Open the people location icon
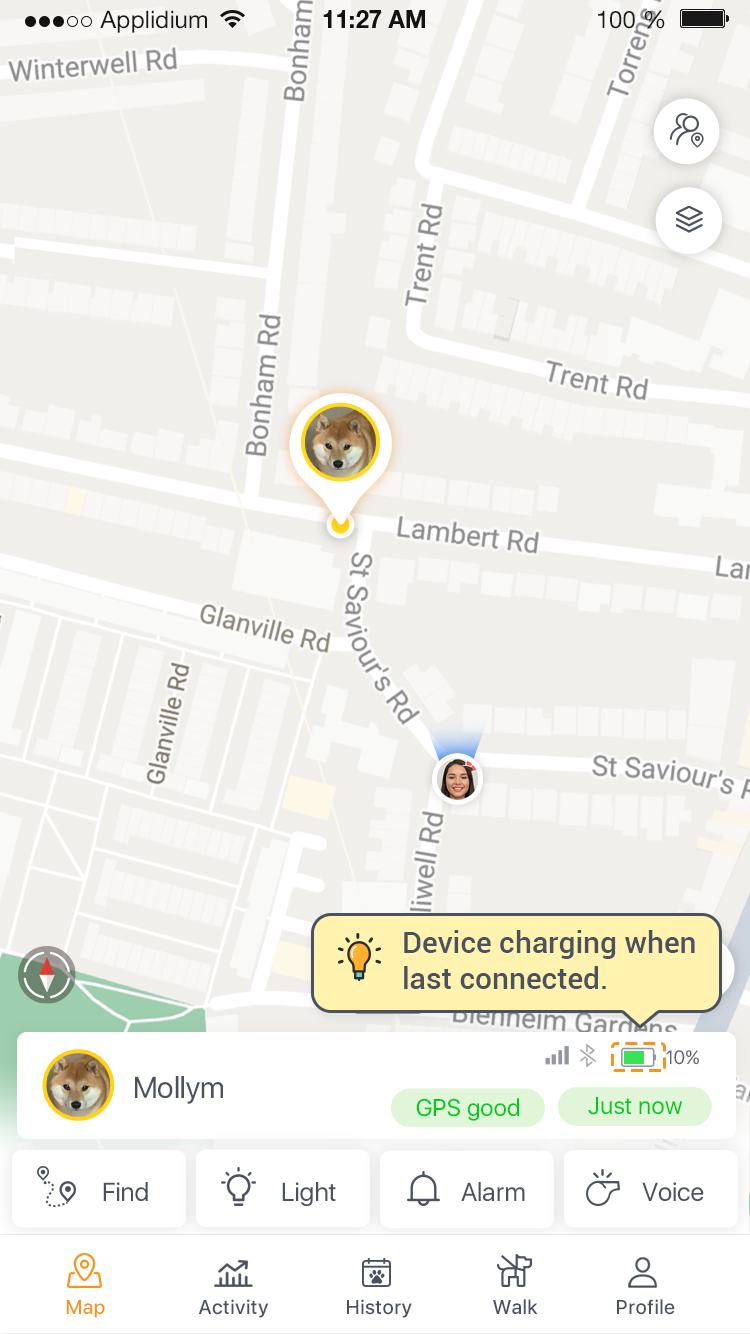Screen dimensions: 750x1334 pos(687,131)
